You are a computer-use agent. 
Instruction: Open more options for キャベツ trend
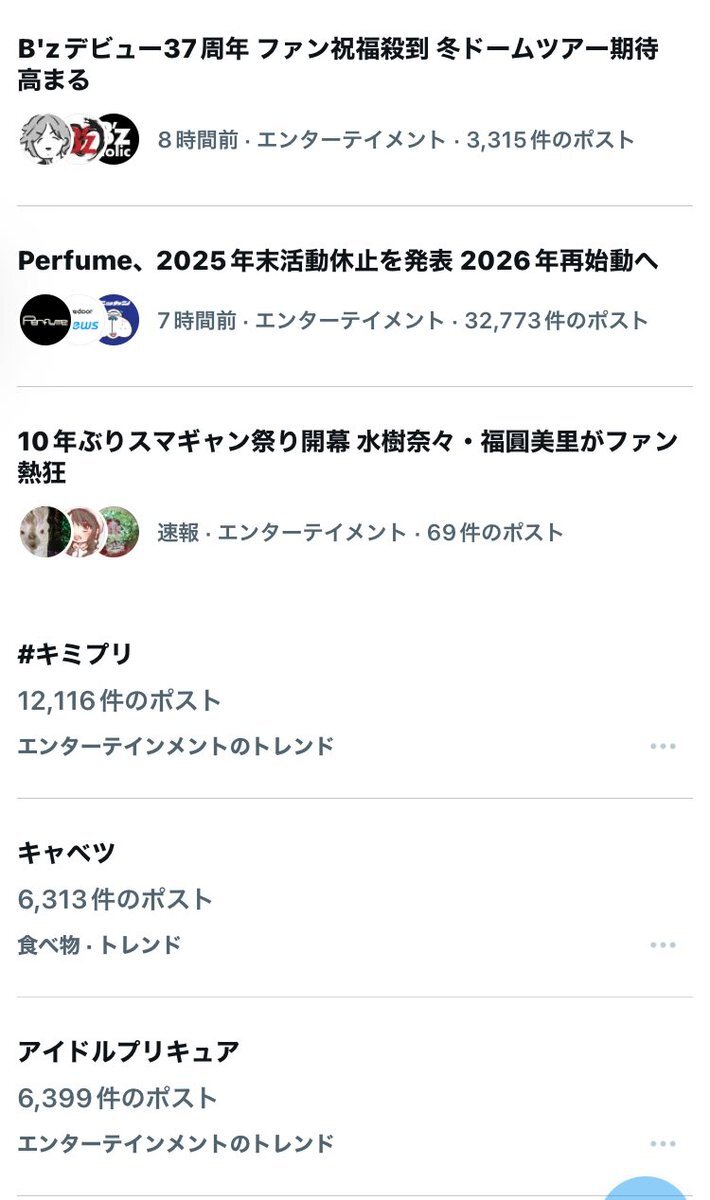click(x=662, y=945)
